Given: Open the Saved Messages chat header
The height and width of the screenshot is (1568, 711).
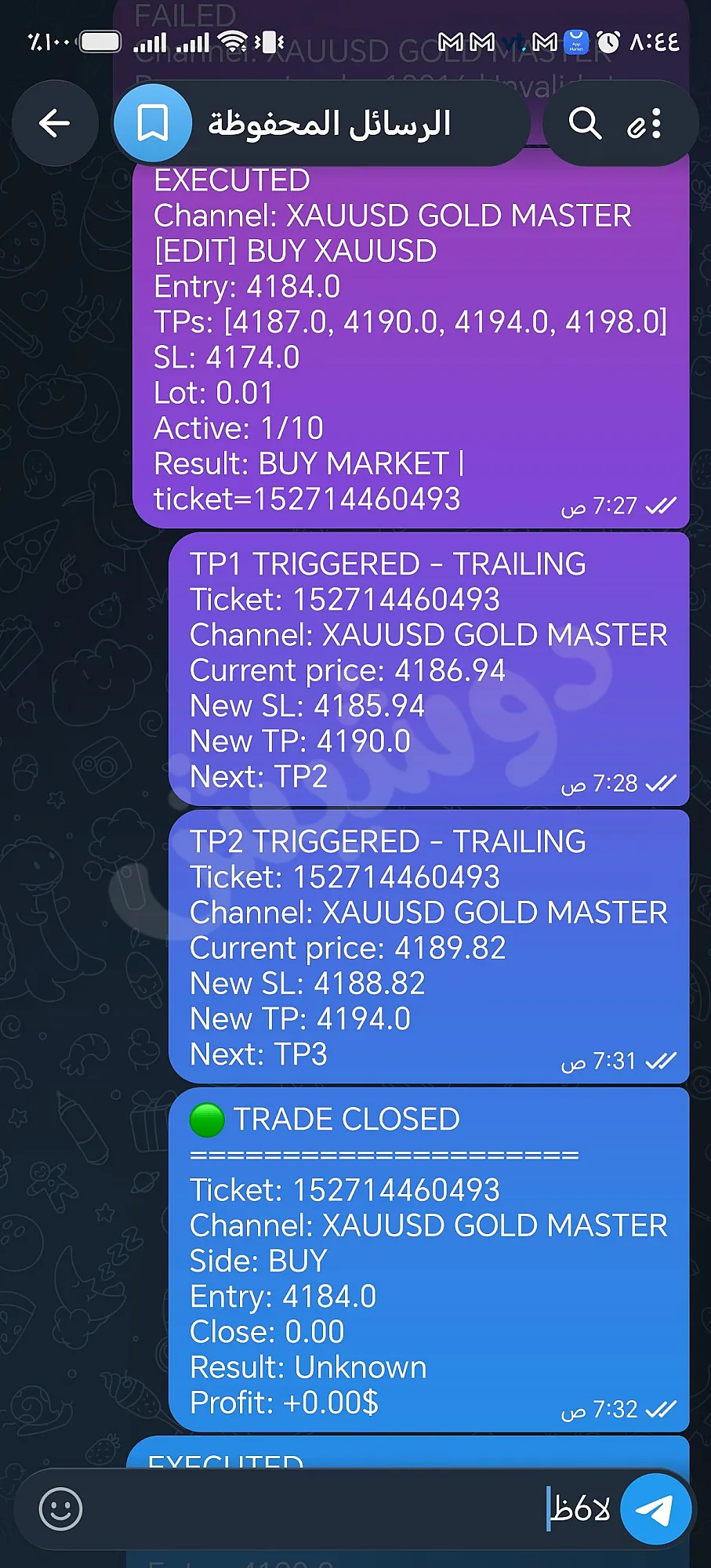Looking at the screenshot, I should [321, 123].
